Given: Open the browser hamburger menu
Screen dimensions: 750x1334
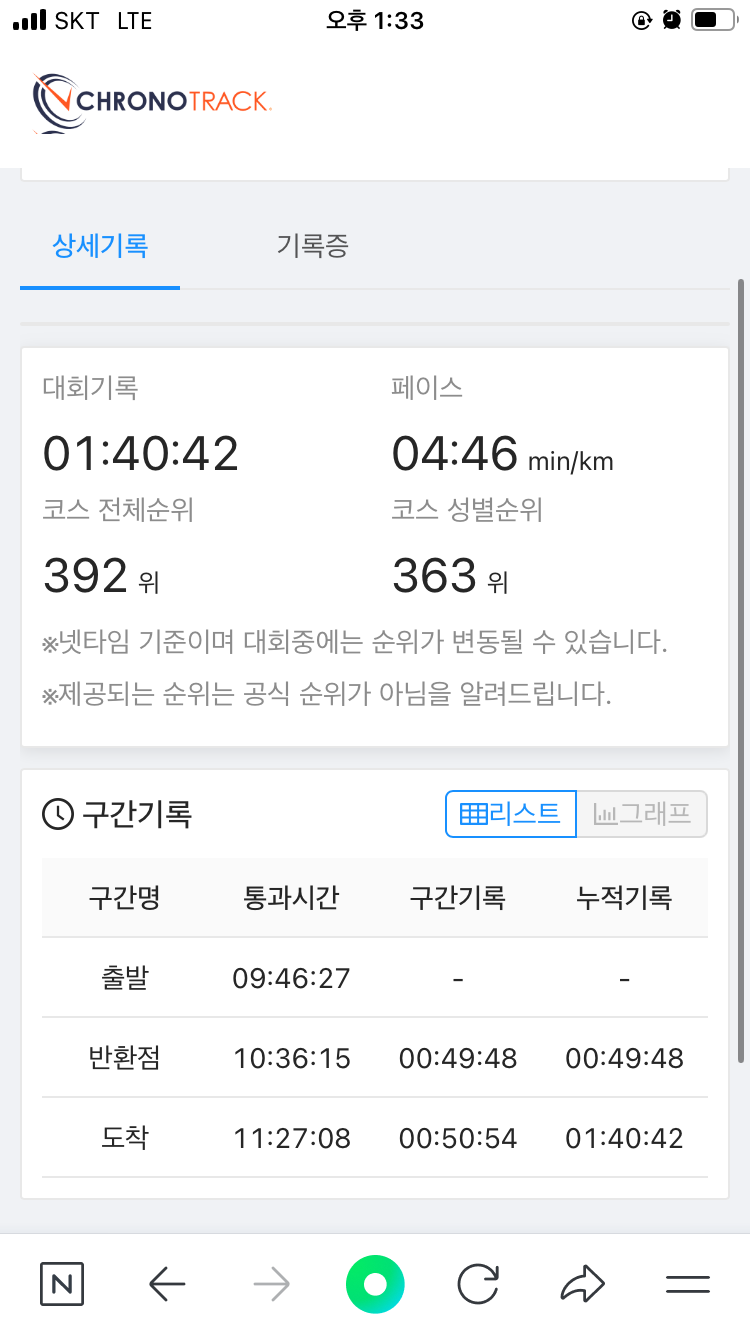Looking at the screenshot, I should [x=688, y=1284].
